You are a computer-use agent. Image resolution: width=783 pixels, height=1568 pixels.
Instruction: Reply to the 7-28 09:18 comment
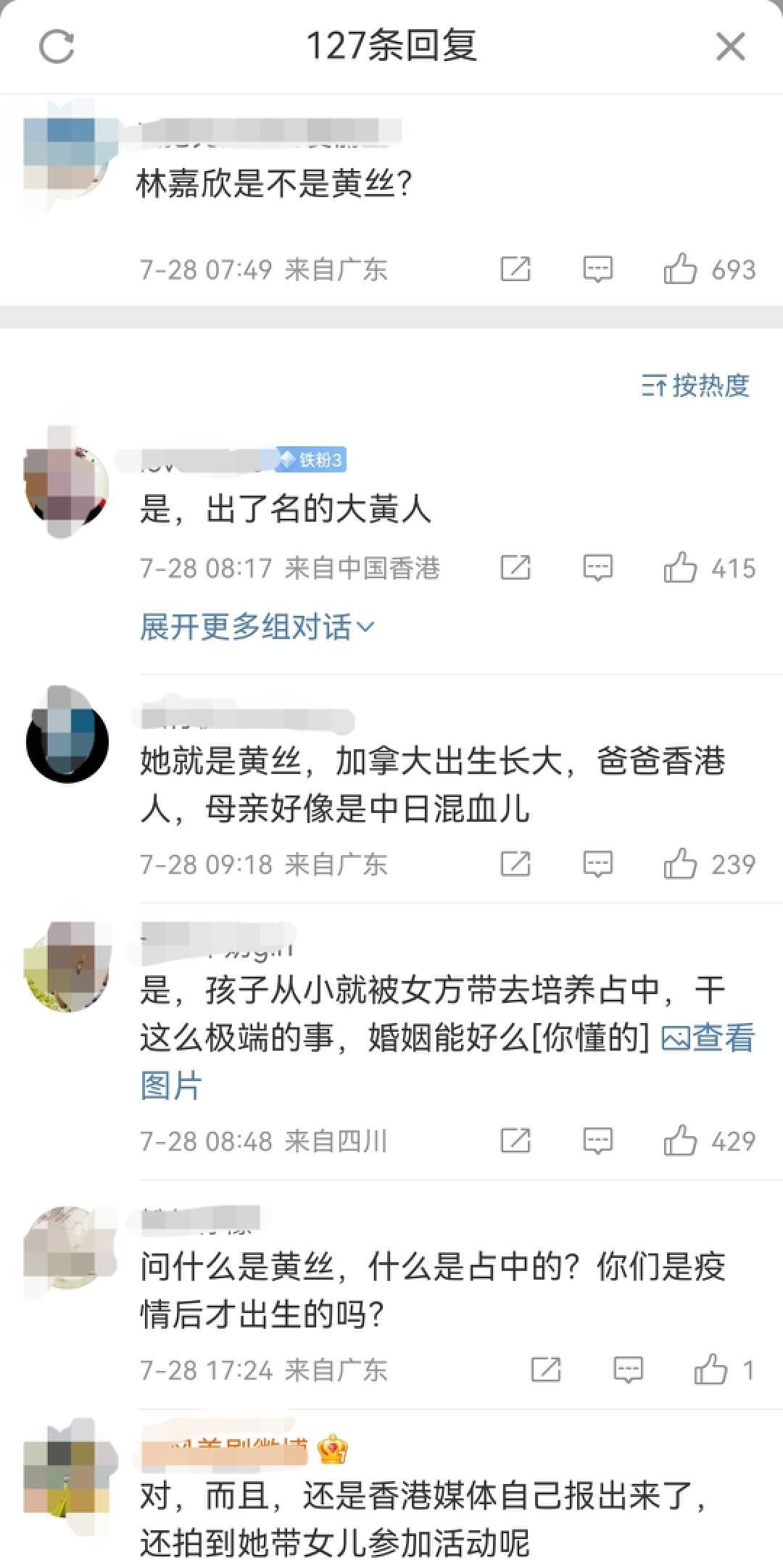pyautogui.click(x=597, y=864)
